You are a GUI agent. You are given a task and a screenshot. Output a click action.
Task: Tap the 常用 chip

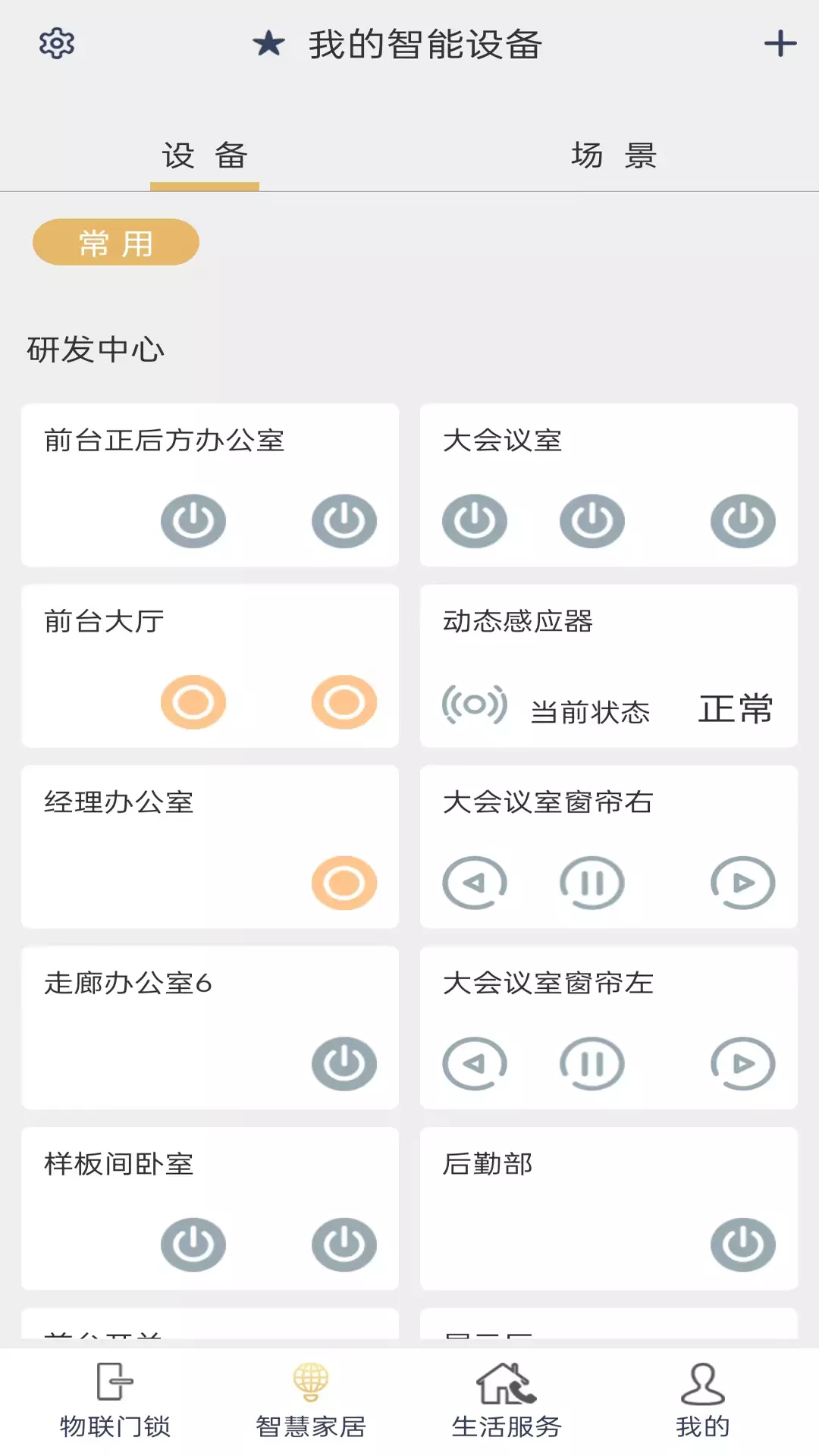[x=116, y=243]
